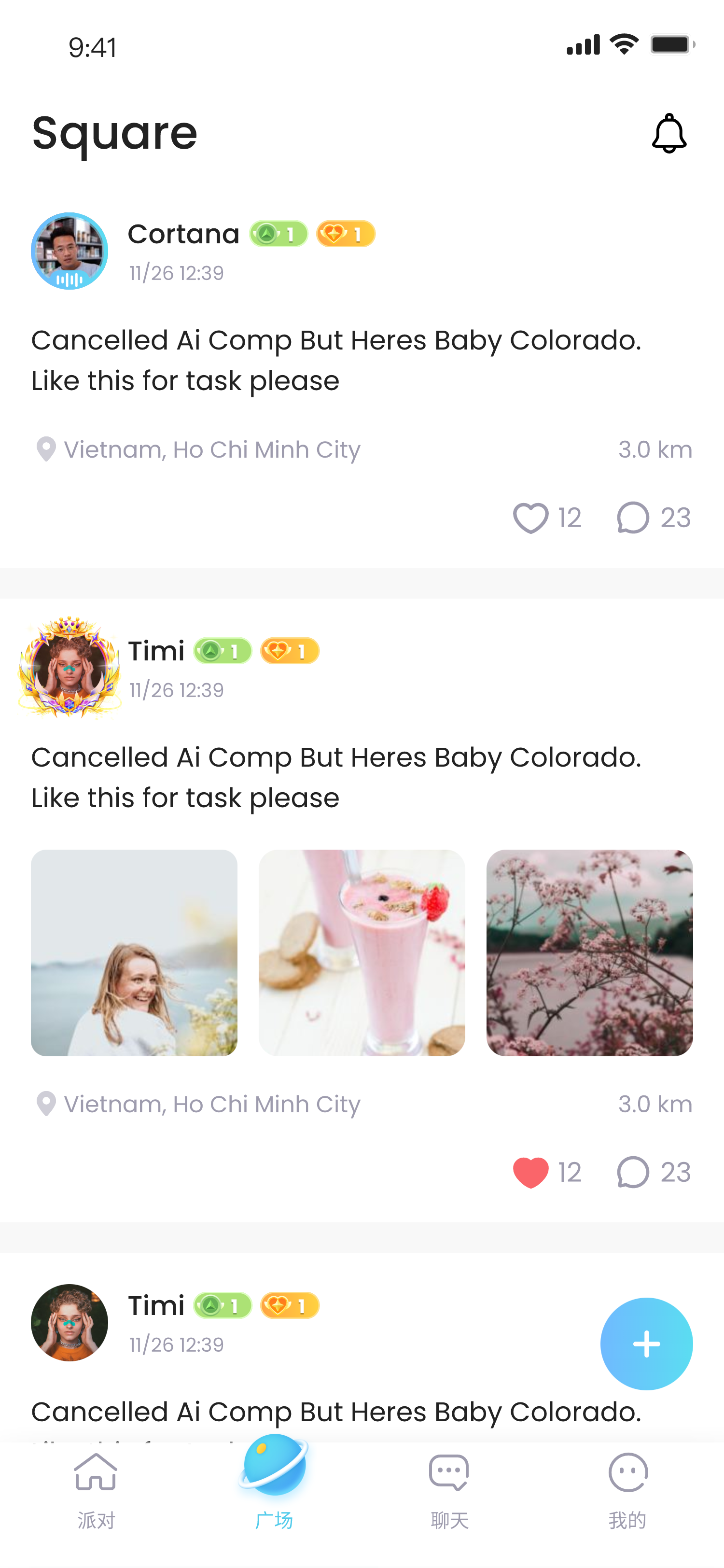The image size is (724, 1568).
Task: Go to the 我的 tab
Action: (627, 1490)
